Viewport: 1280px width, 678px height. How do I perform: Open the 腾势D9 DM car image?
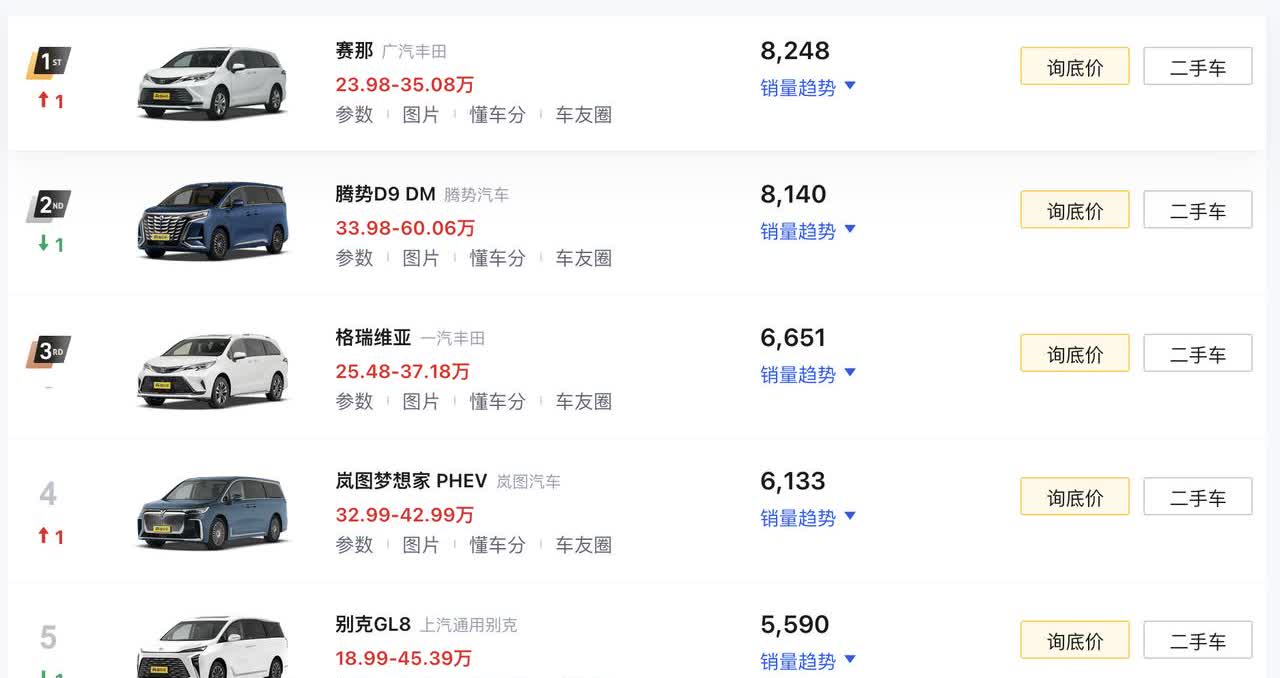pos(212,222)
